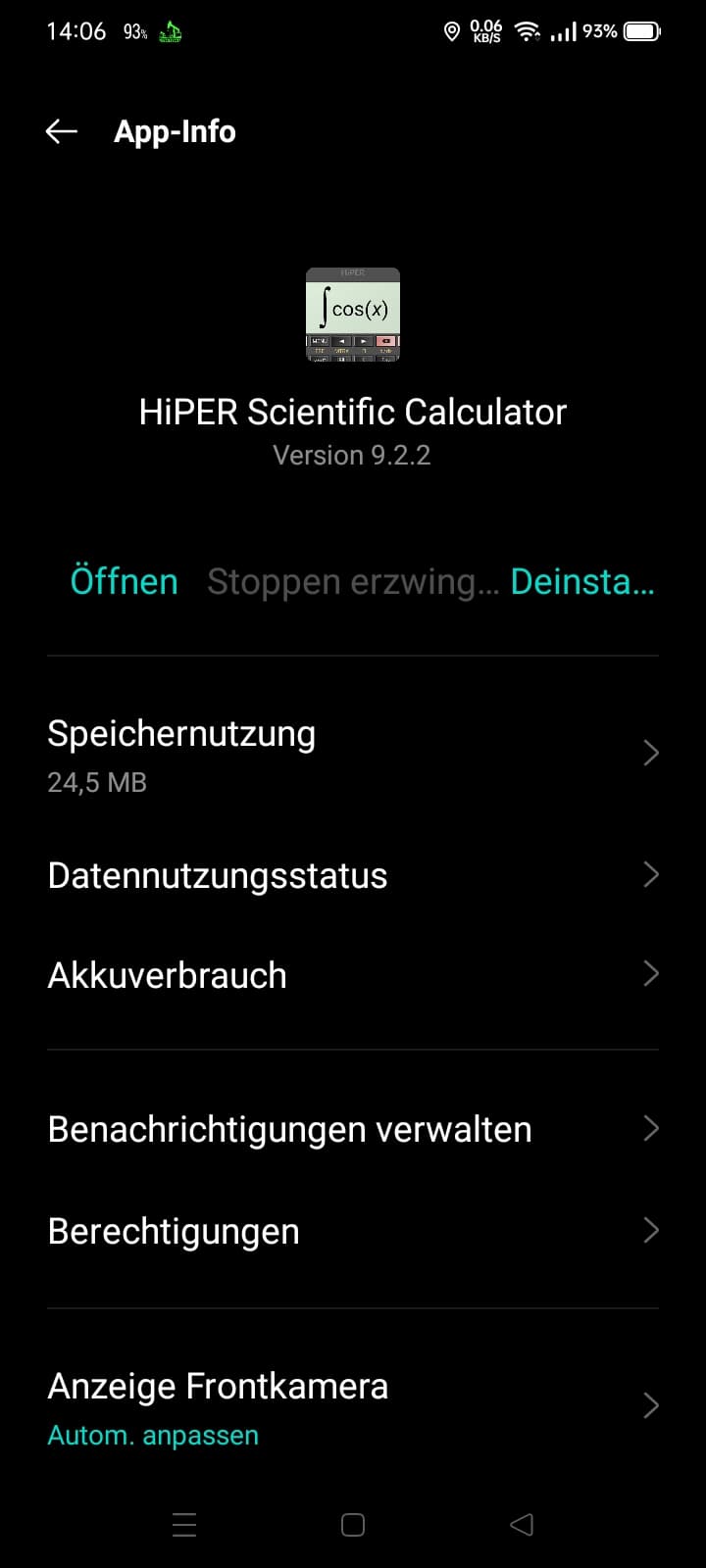The height and width of the screenshot is (1568, 706).
Task: Open Speichernutzung details
Action: pyautogui.click(x=353, y=754)
